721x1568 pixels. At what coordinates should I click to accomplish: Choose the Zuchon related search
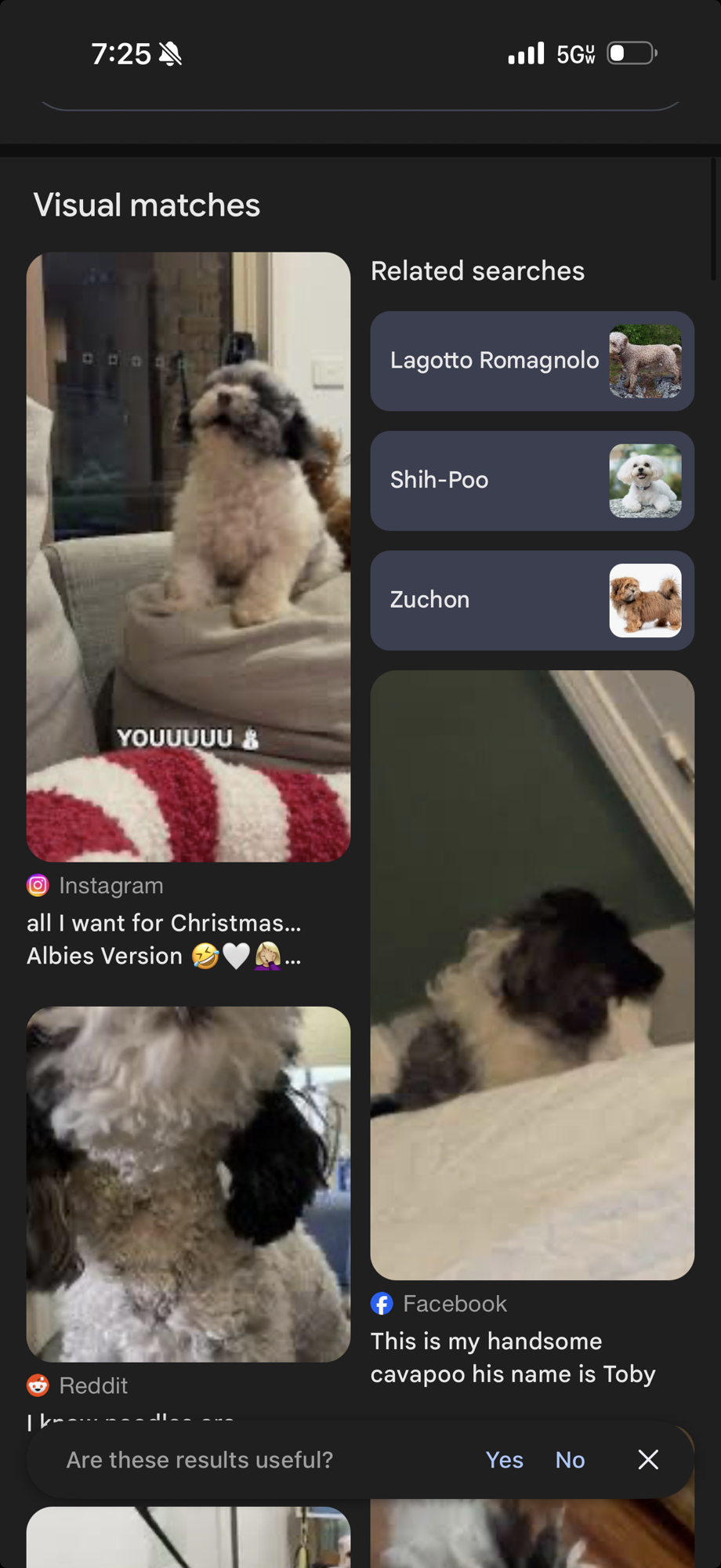coord(531,600)
